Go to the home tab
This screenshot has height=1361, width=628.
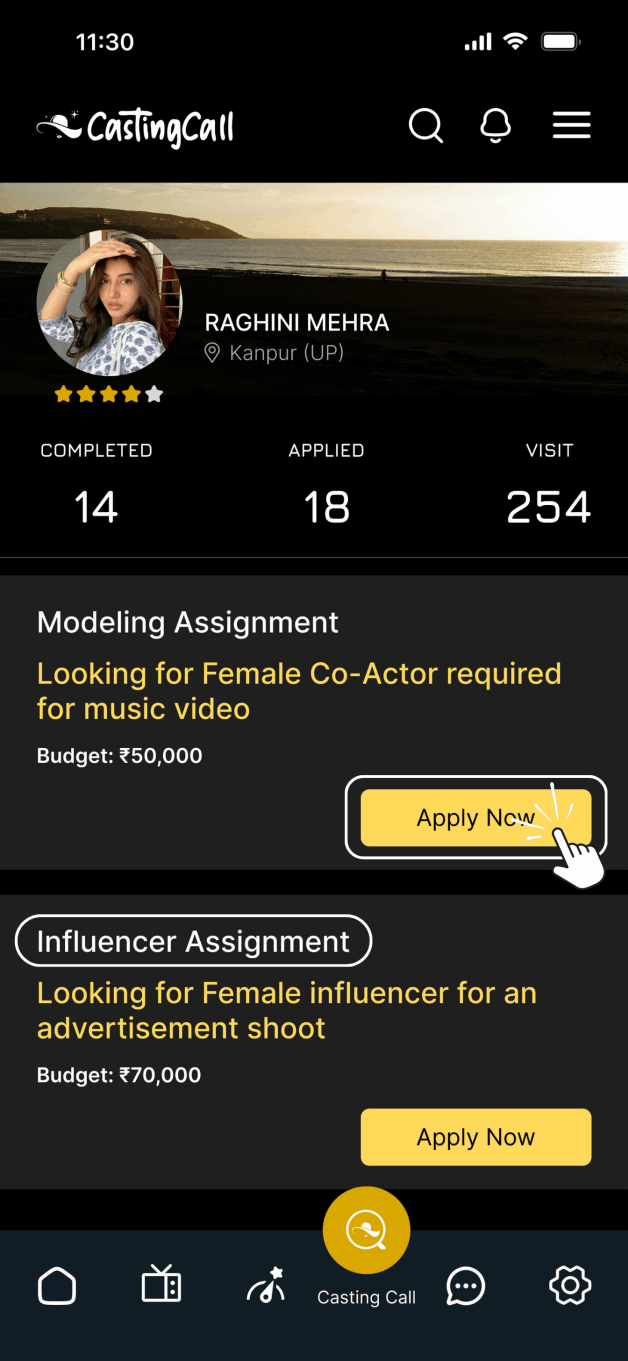[x=57, y=1286]
